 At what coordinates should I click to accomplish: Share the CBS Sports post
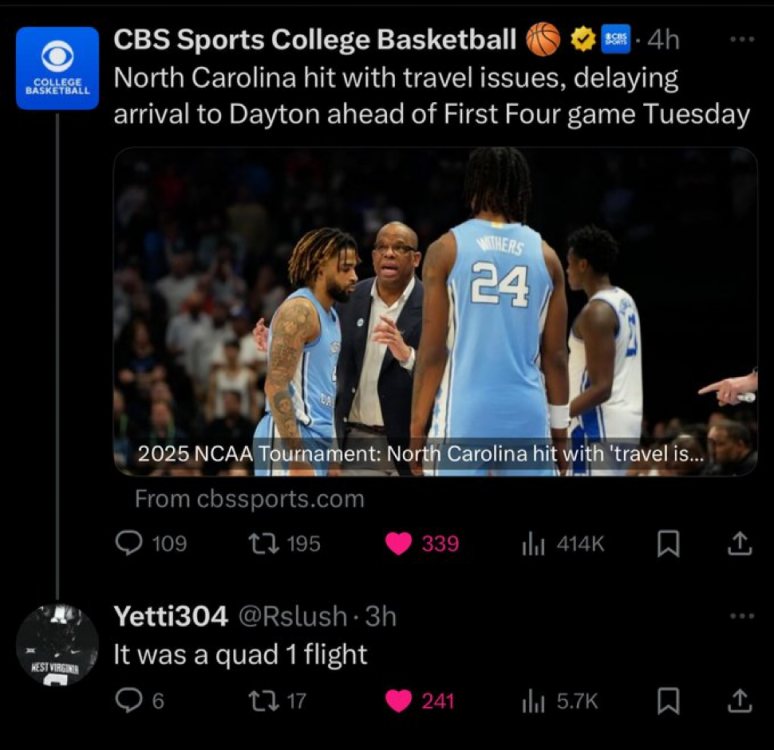[x=738, y=543]
